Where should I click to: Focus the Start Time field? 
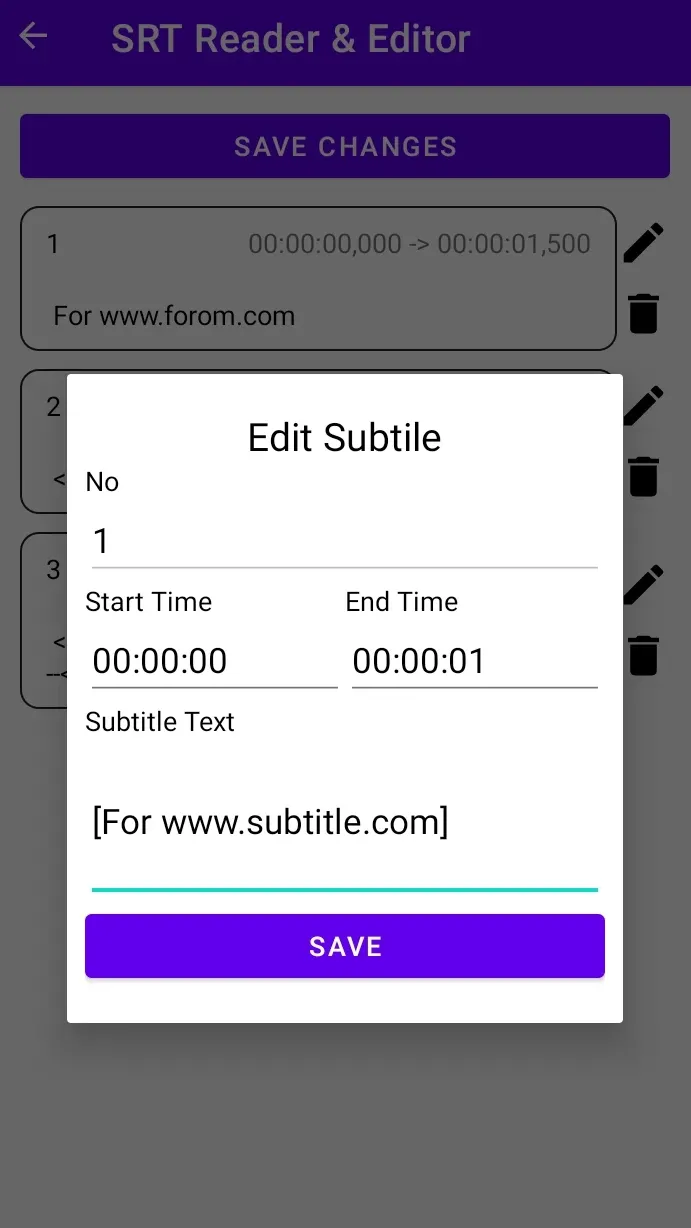[x=215, y=661]
